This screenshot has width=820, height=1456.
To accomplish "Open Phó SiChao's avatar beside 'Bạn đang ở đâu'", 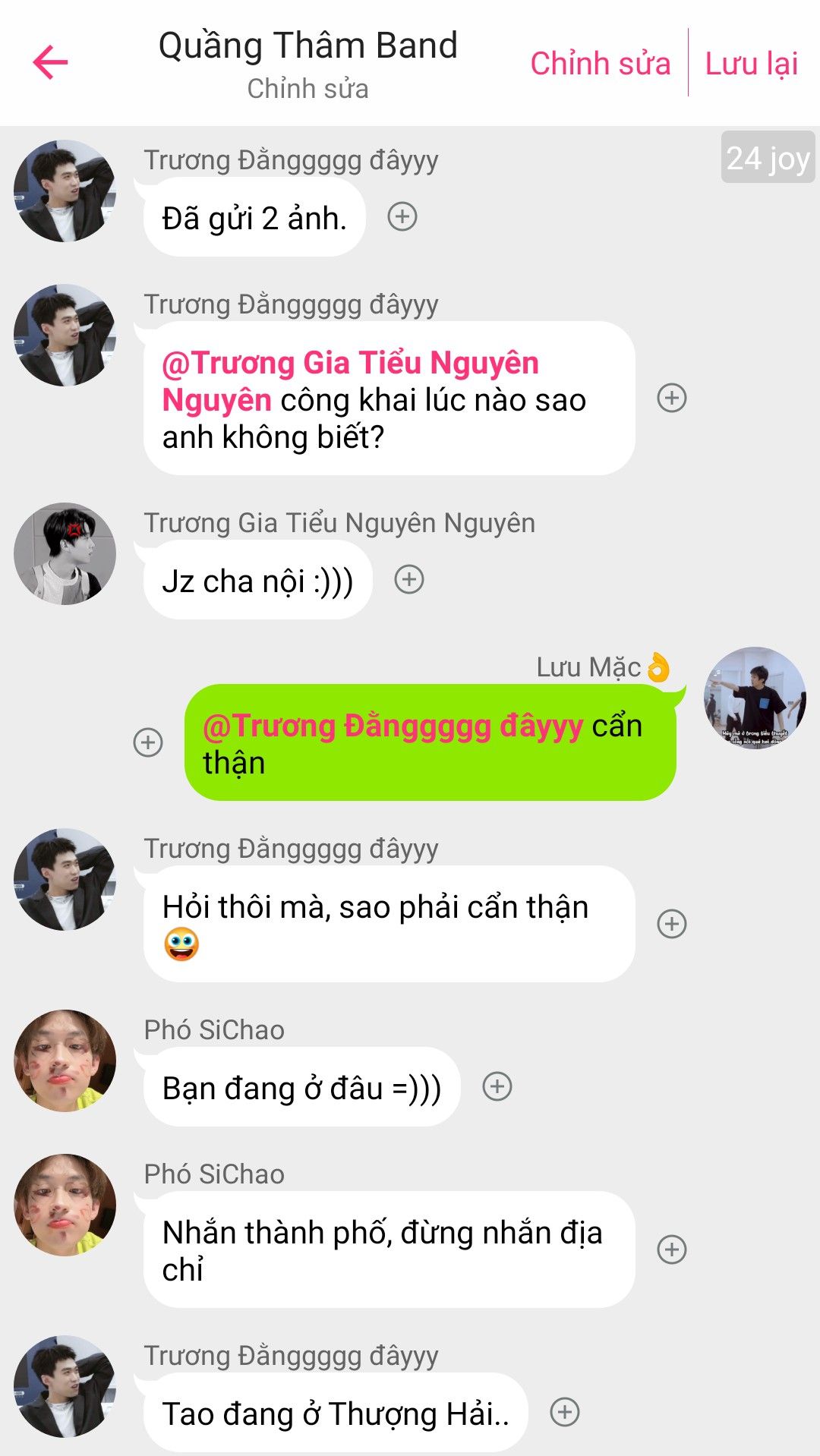I will point(65,1060).
